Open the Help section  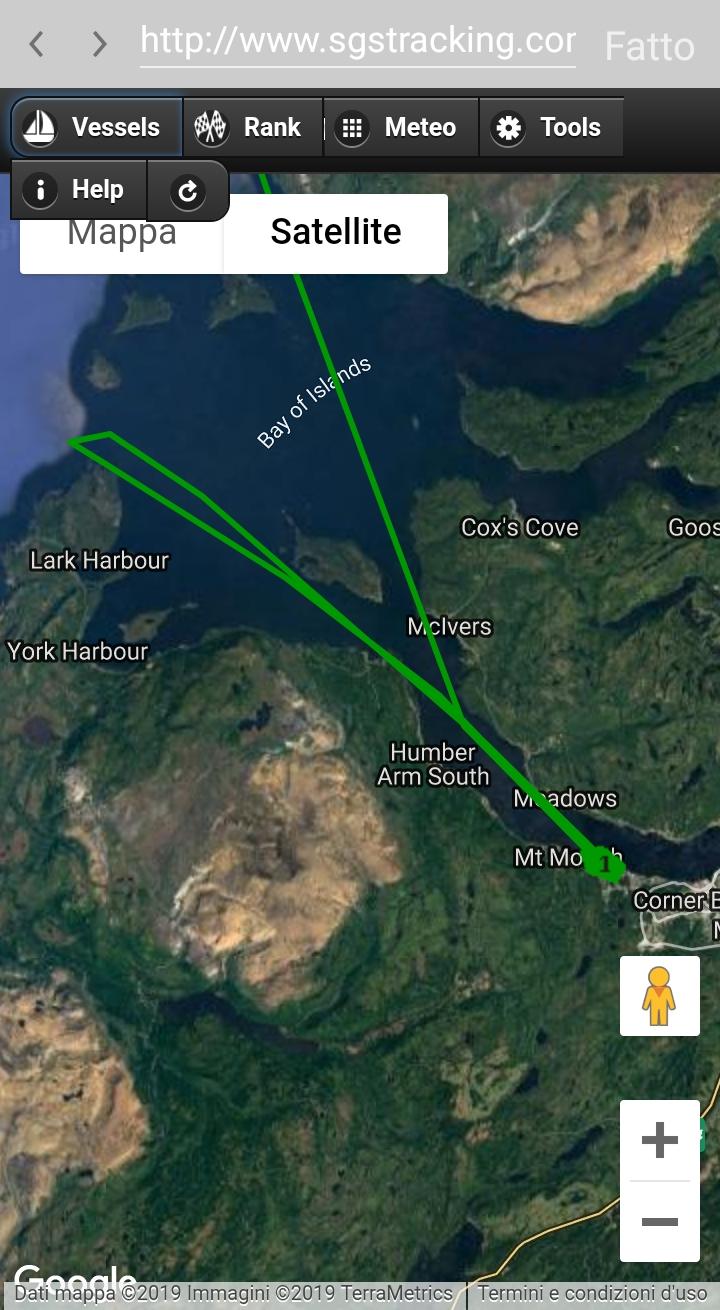[79, 189]
